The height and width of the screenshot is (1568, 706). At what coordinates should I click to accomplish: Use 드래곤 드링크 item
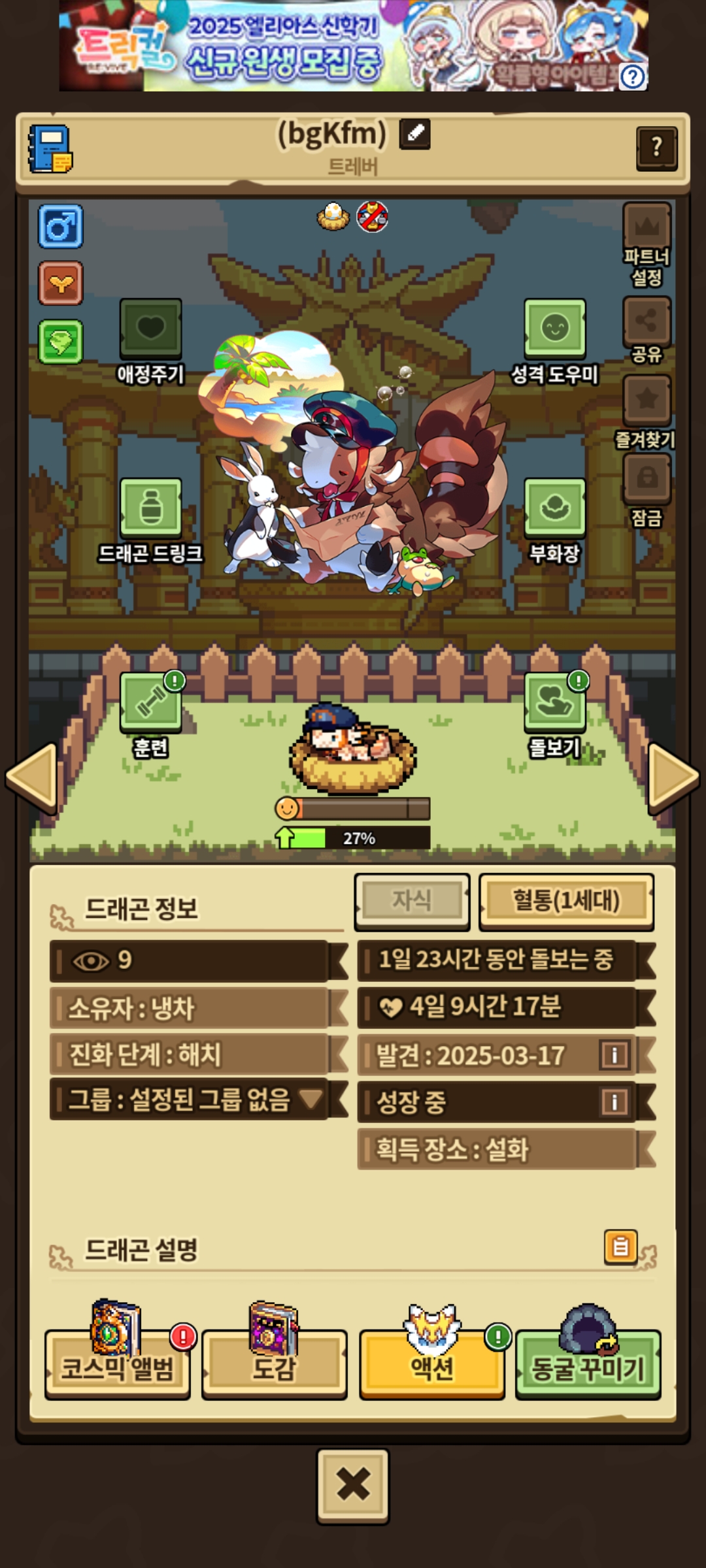150,508
